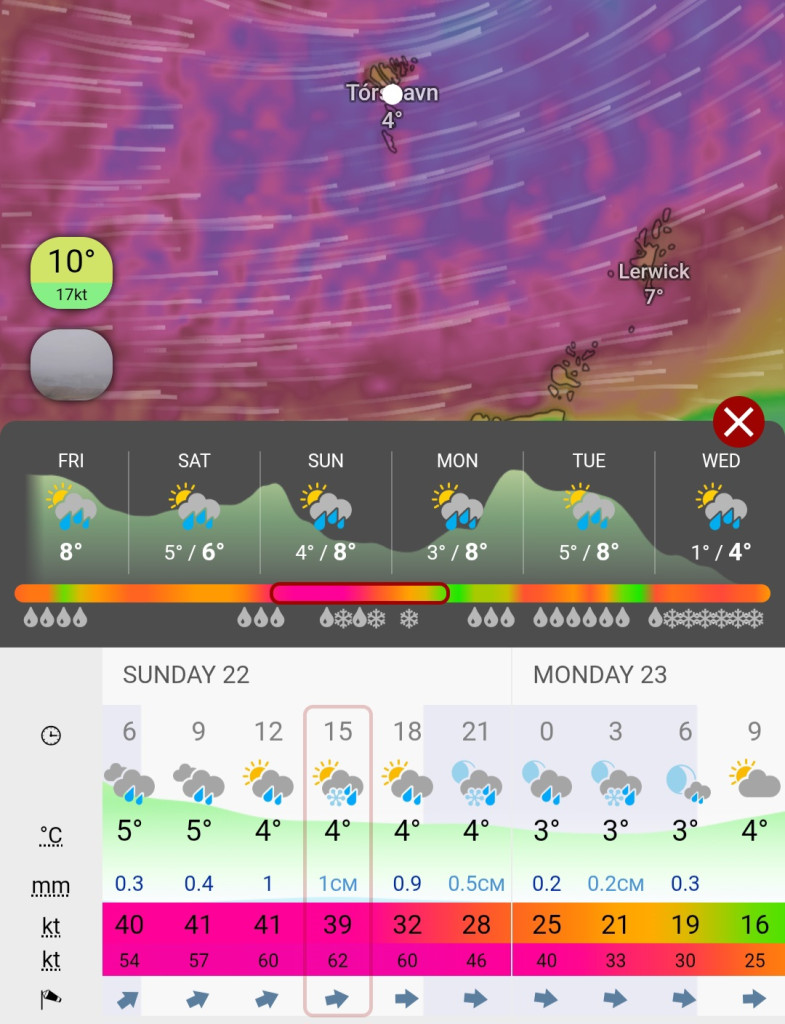
Task: Select the 12 hour column on Sunday
Action: (x=268, y=860)
